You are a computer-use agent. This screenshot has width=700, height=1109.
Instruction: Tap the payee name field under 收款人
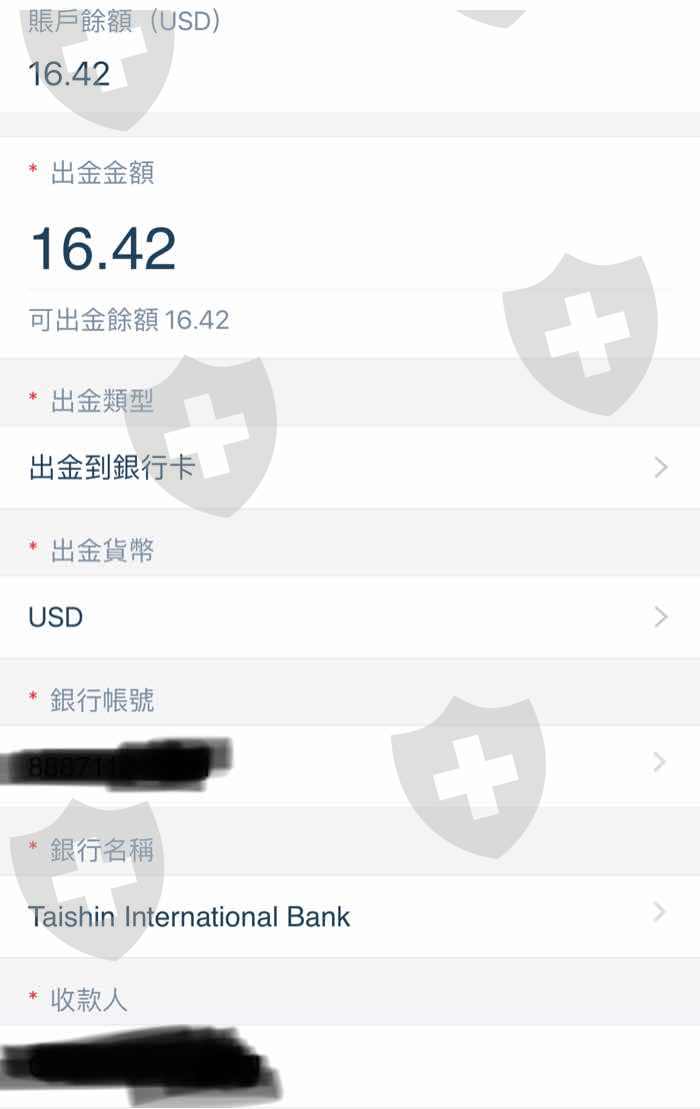click(x=350, y=1064)
